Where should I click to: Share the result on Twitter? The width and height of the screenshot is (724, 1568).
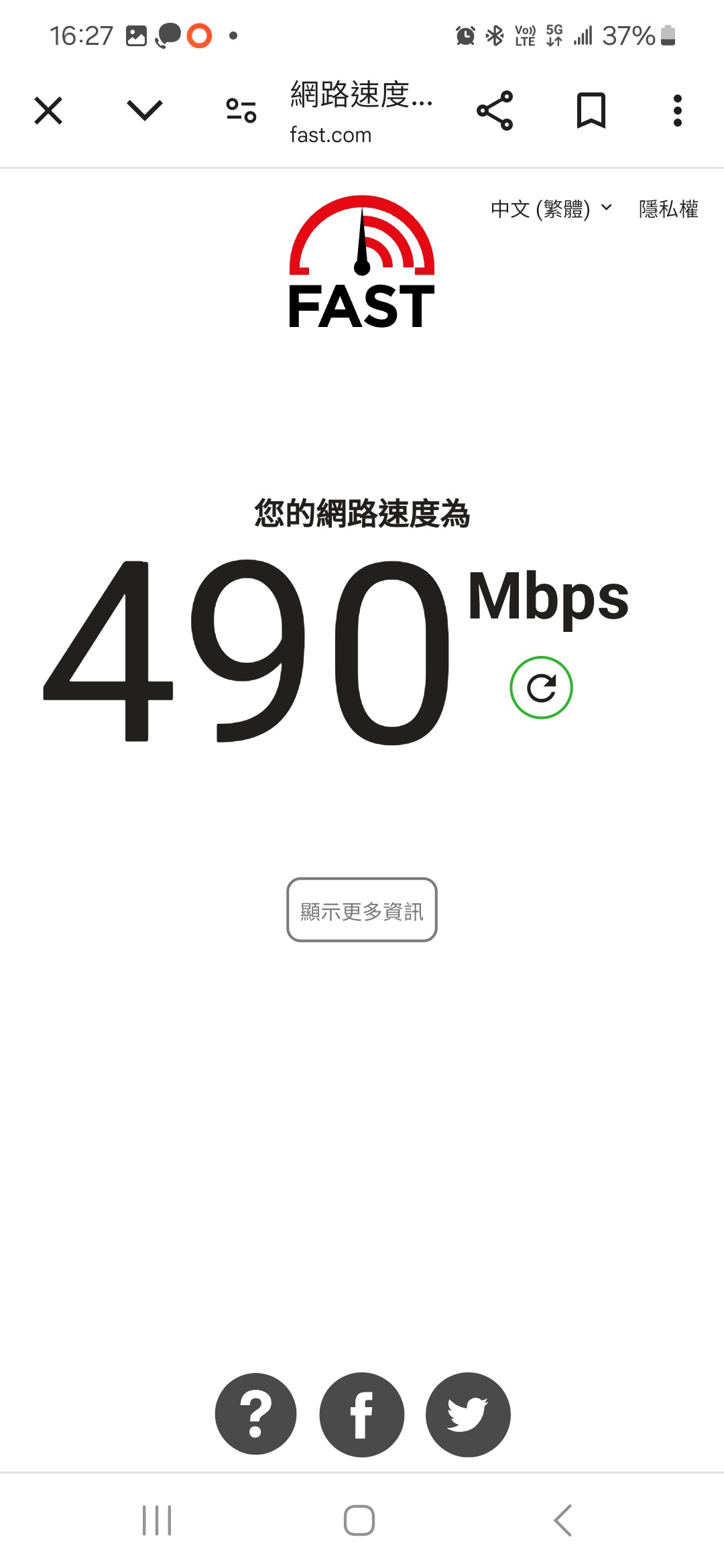coord(468,1414)
